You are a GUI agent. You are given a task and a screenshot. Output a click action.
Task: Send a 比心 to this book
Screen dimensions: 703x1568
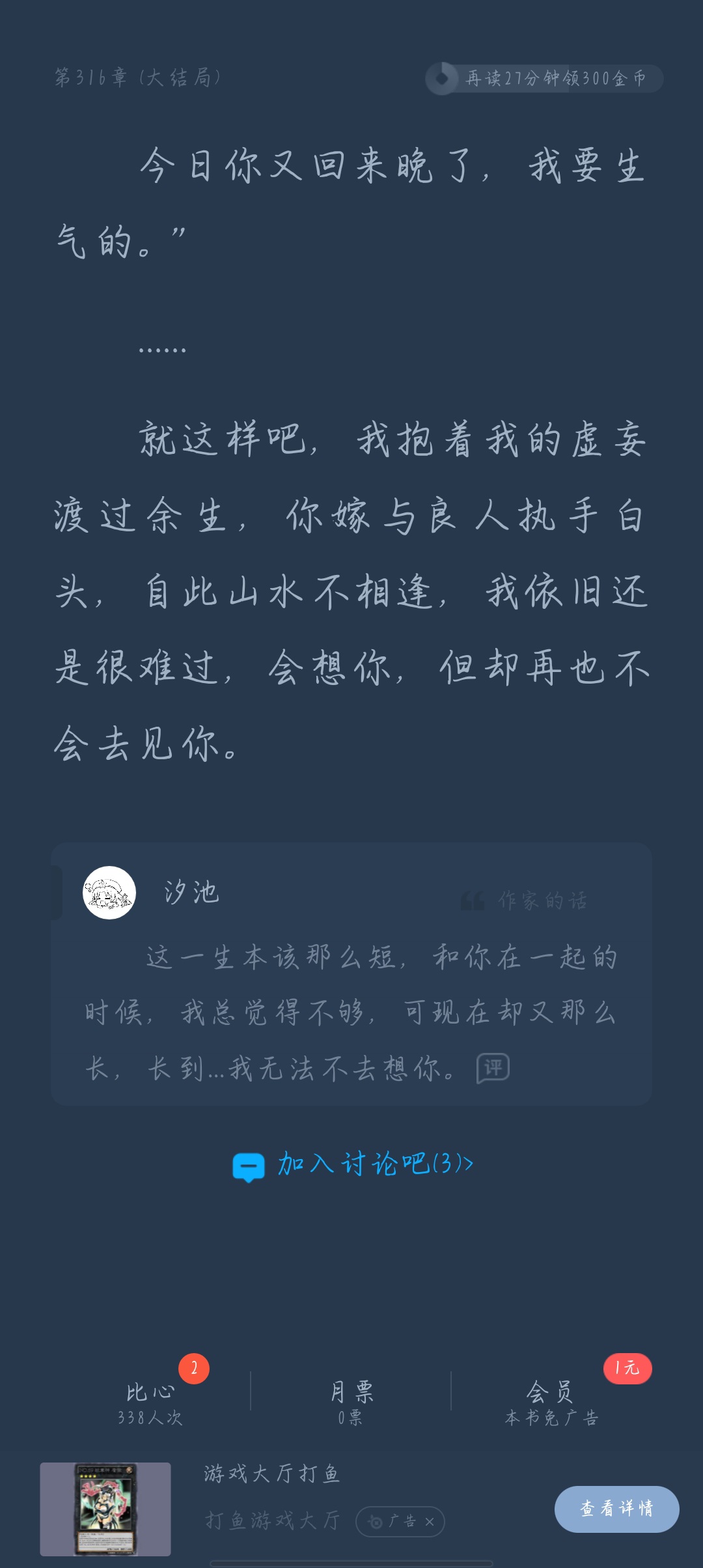tap(150, 1402)
